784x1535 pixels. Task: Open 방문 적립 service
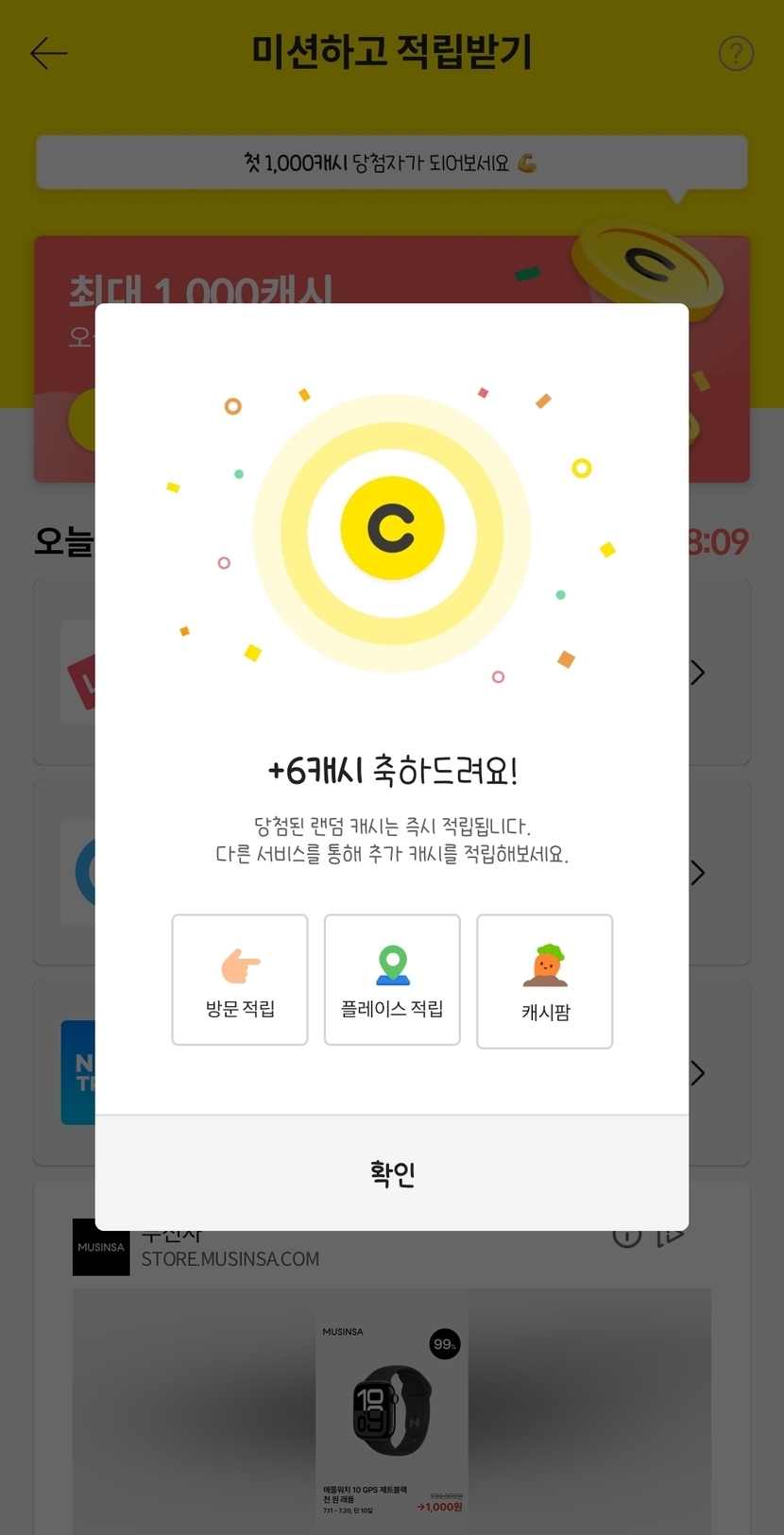[x=240, y=980]
